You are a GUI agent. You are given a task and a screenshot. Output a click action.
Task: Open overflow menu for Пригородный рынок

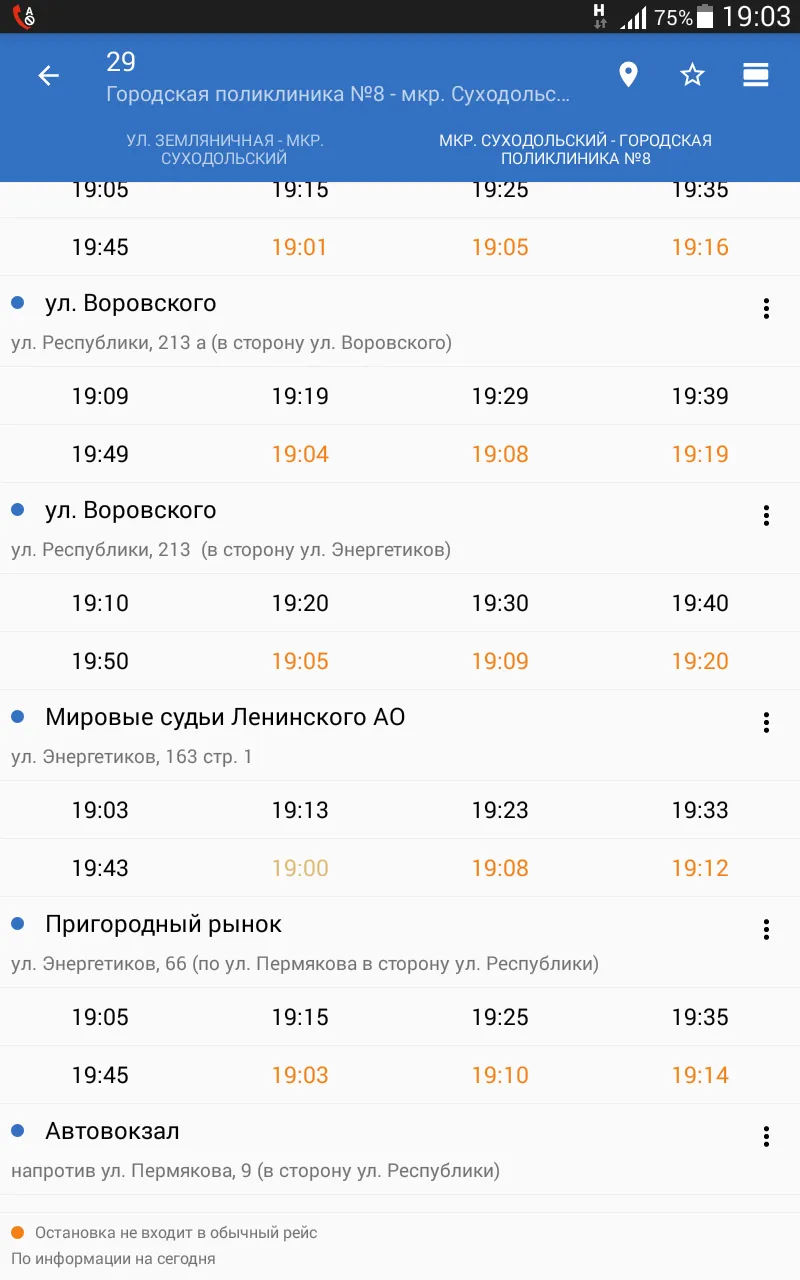[766, 930]
